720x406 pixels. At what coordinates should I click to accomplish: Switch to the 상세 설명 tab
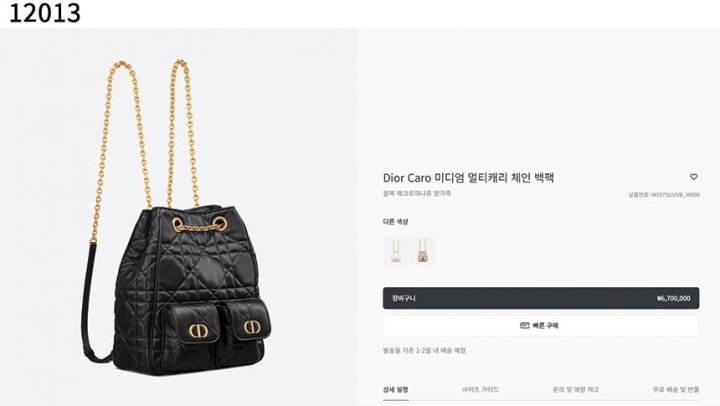pyautogui.click(x=396, y=389)
